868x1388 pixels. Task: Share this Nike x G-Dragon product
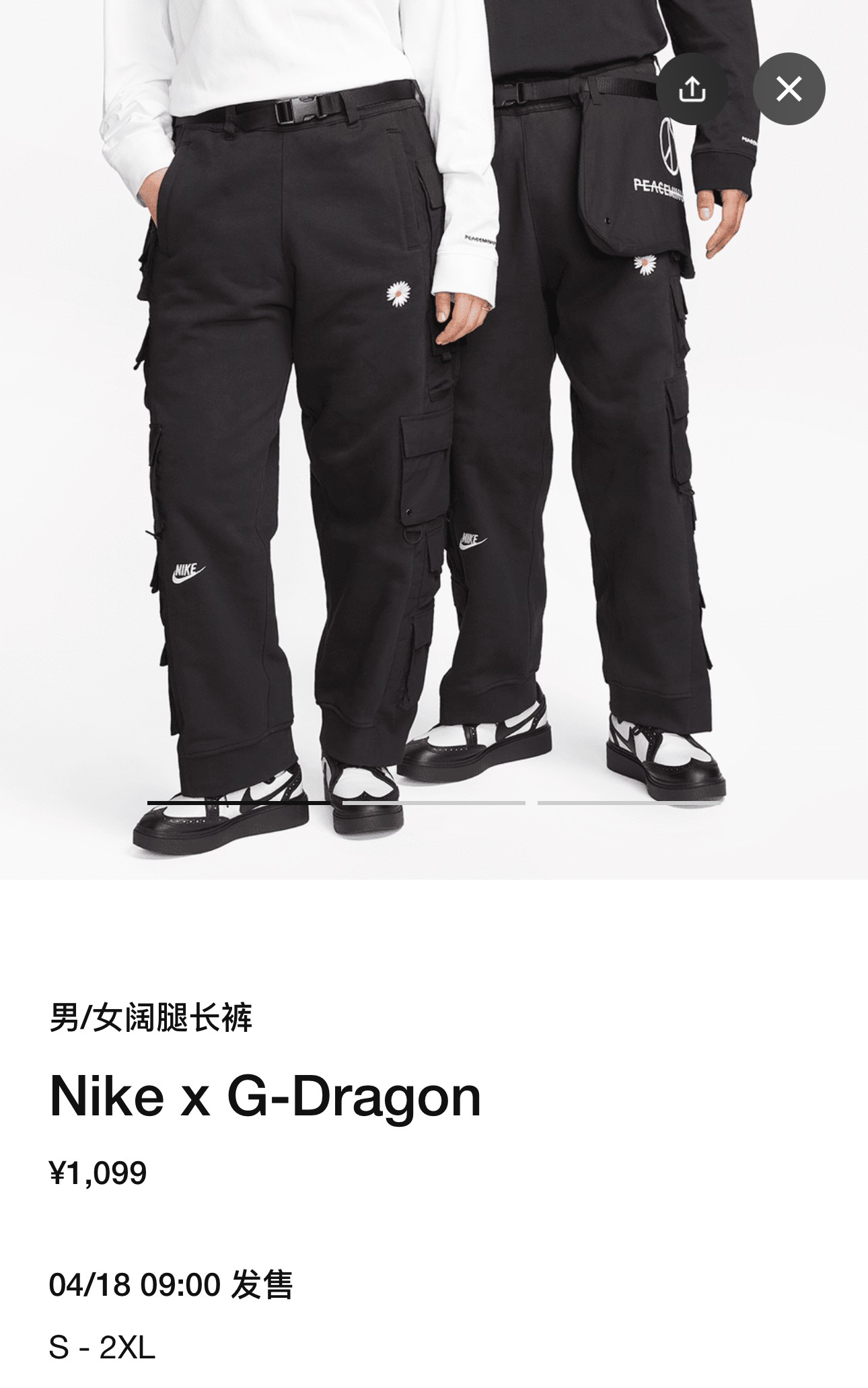point(692,89)
